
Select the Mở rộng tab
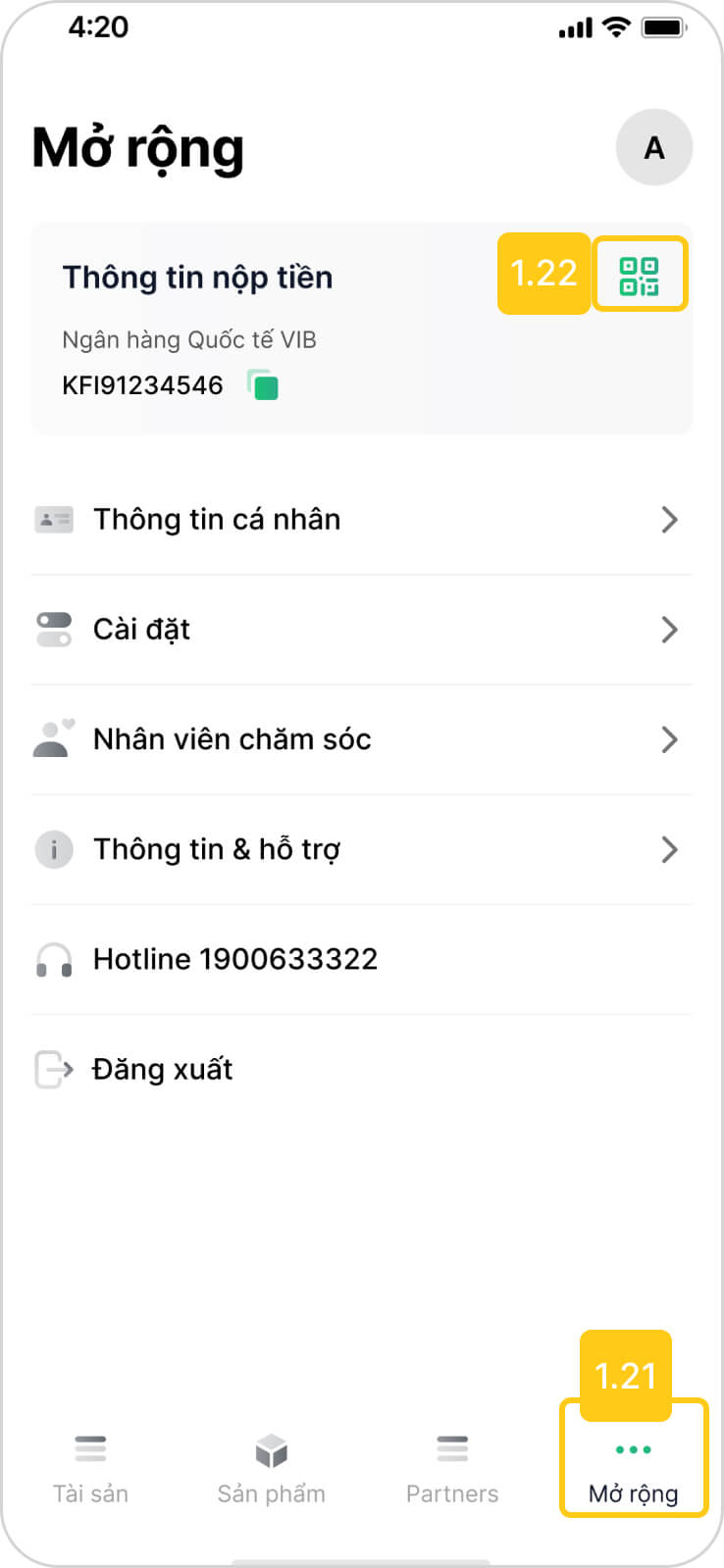click(x=634, y=1468)
